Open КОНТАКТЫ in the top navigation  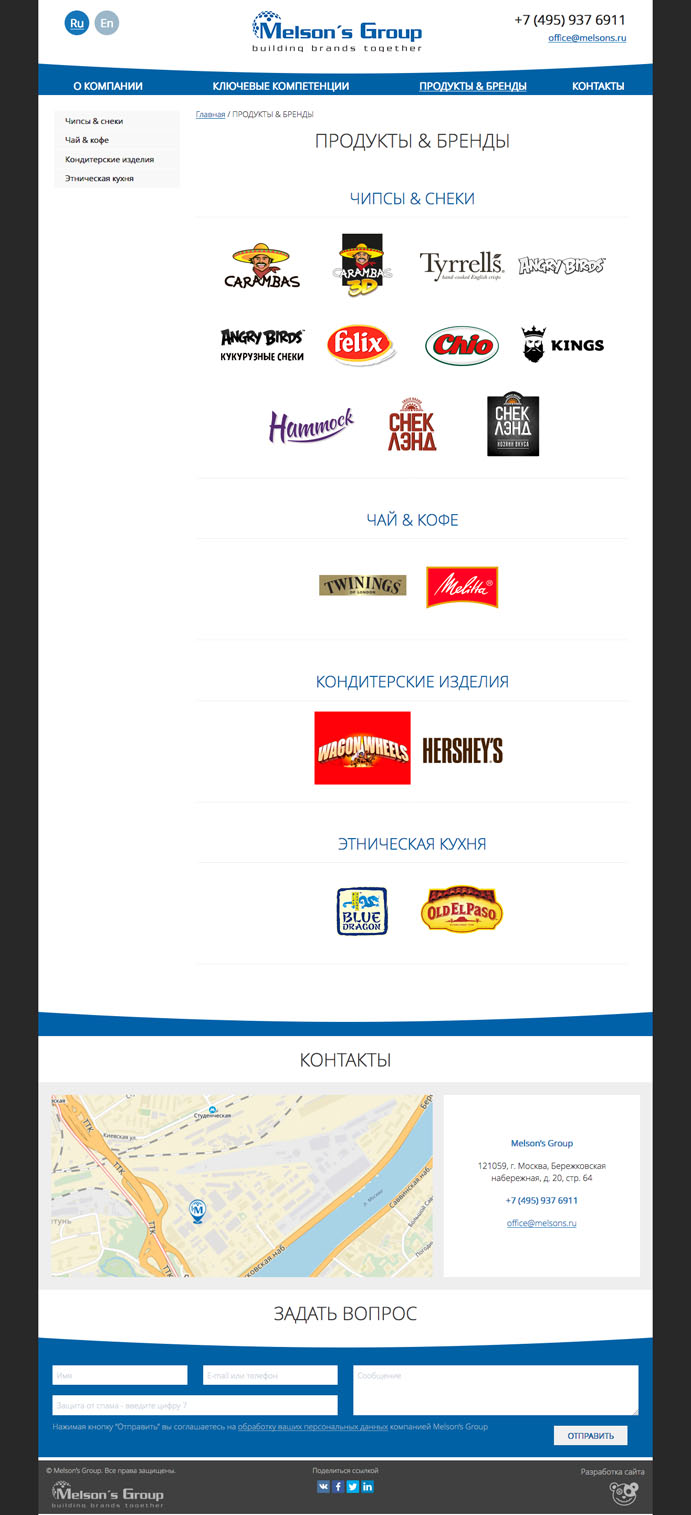tap(598, 86)
